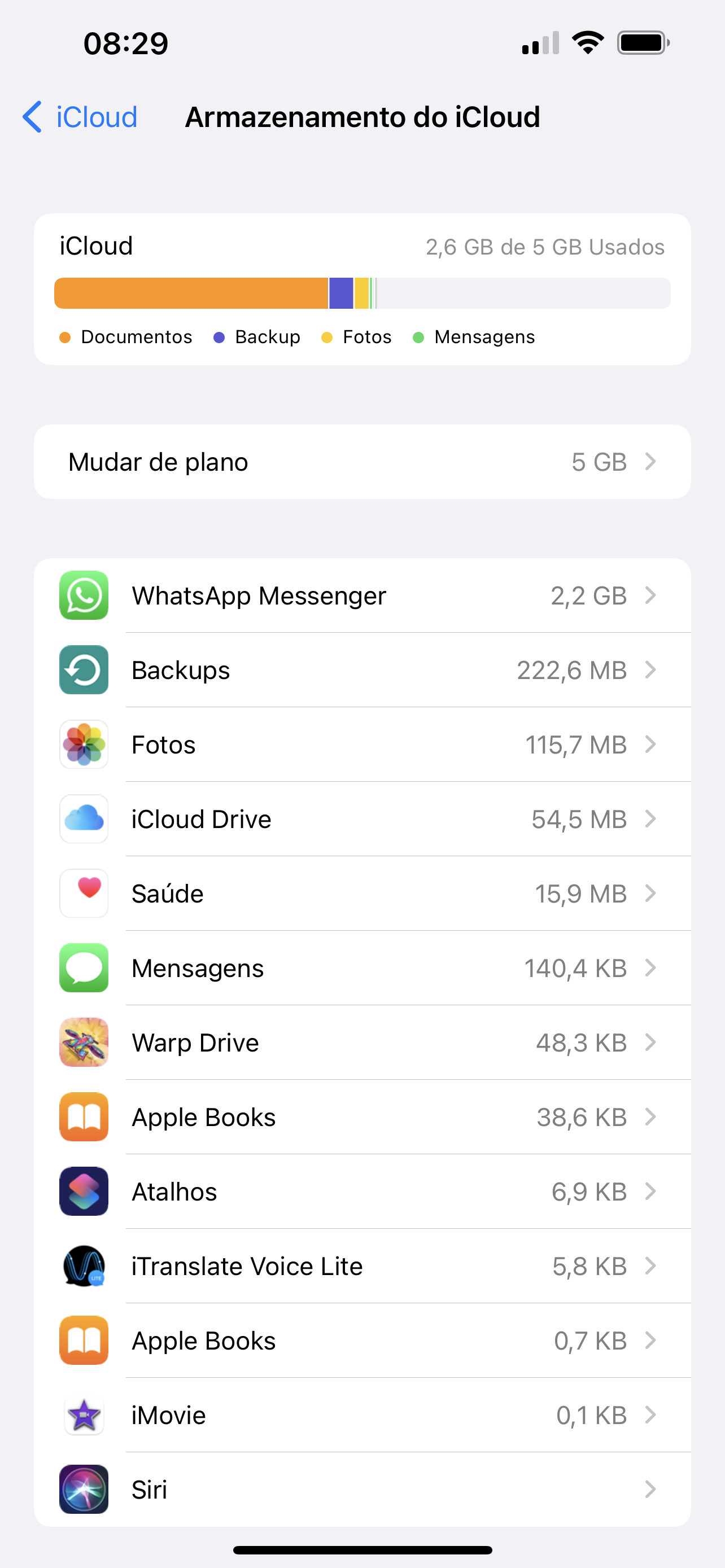Viewport: 725px width, 1568px height.
Task: Open Apple Books row showing 0,7 KB
Action: (x=362, y=1341)
